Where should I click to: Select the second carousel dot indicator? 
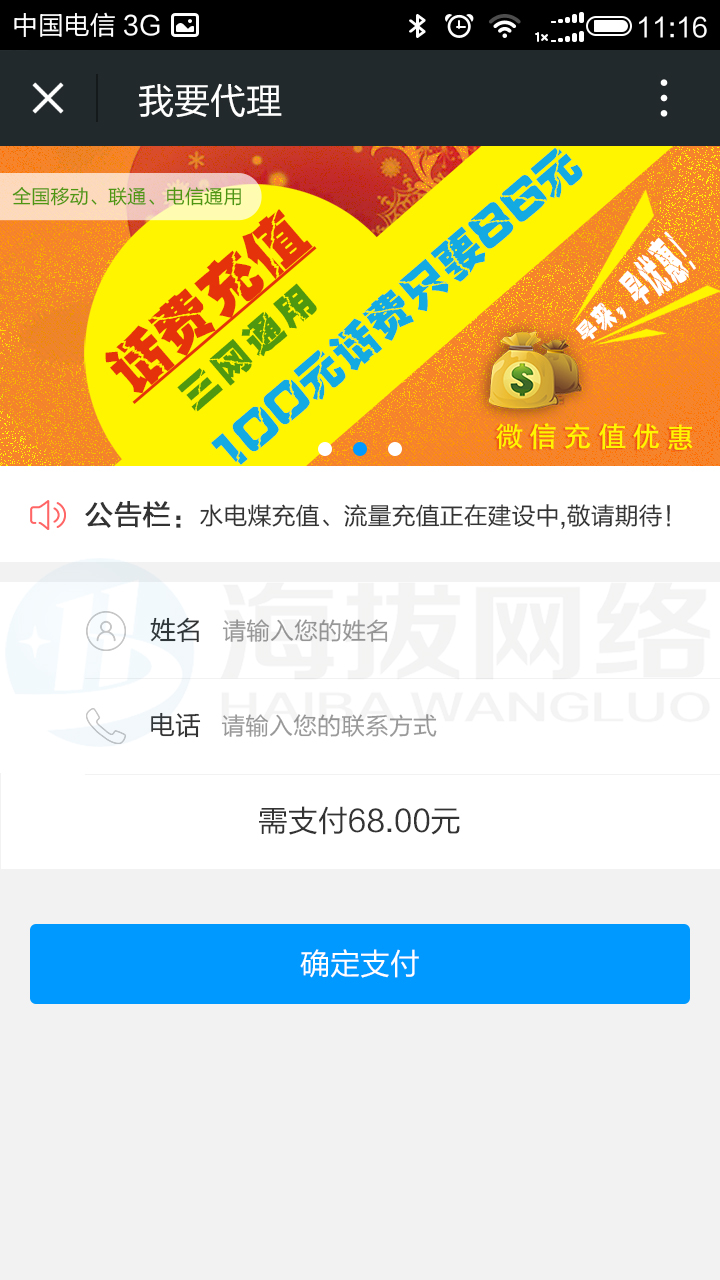click(x=360, y=449)
